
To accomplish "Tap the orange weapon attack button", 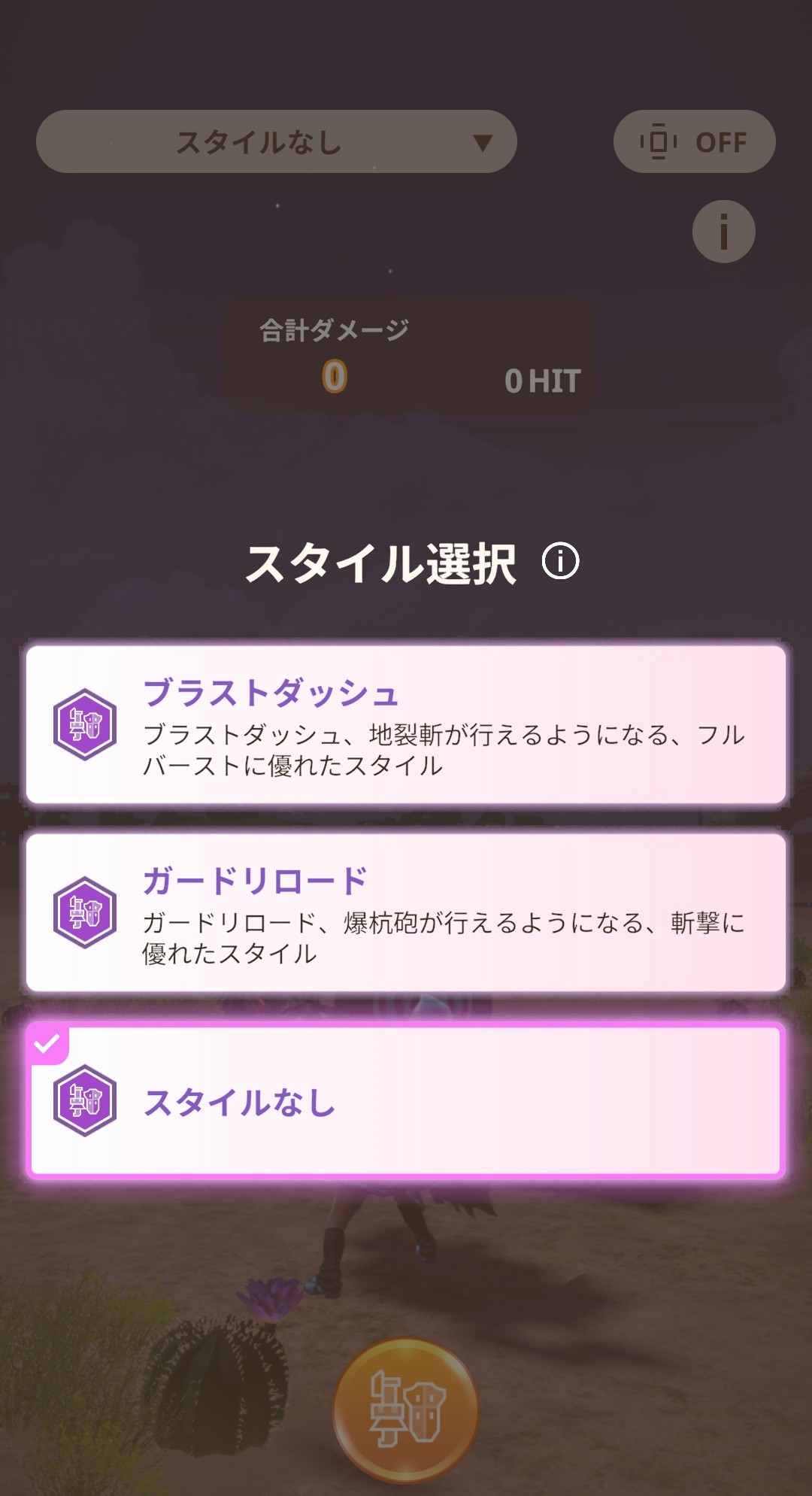I will (x=406, y=1409).
